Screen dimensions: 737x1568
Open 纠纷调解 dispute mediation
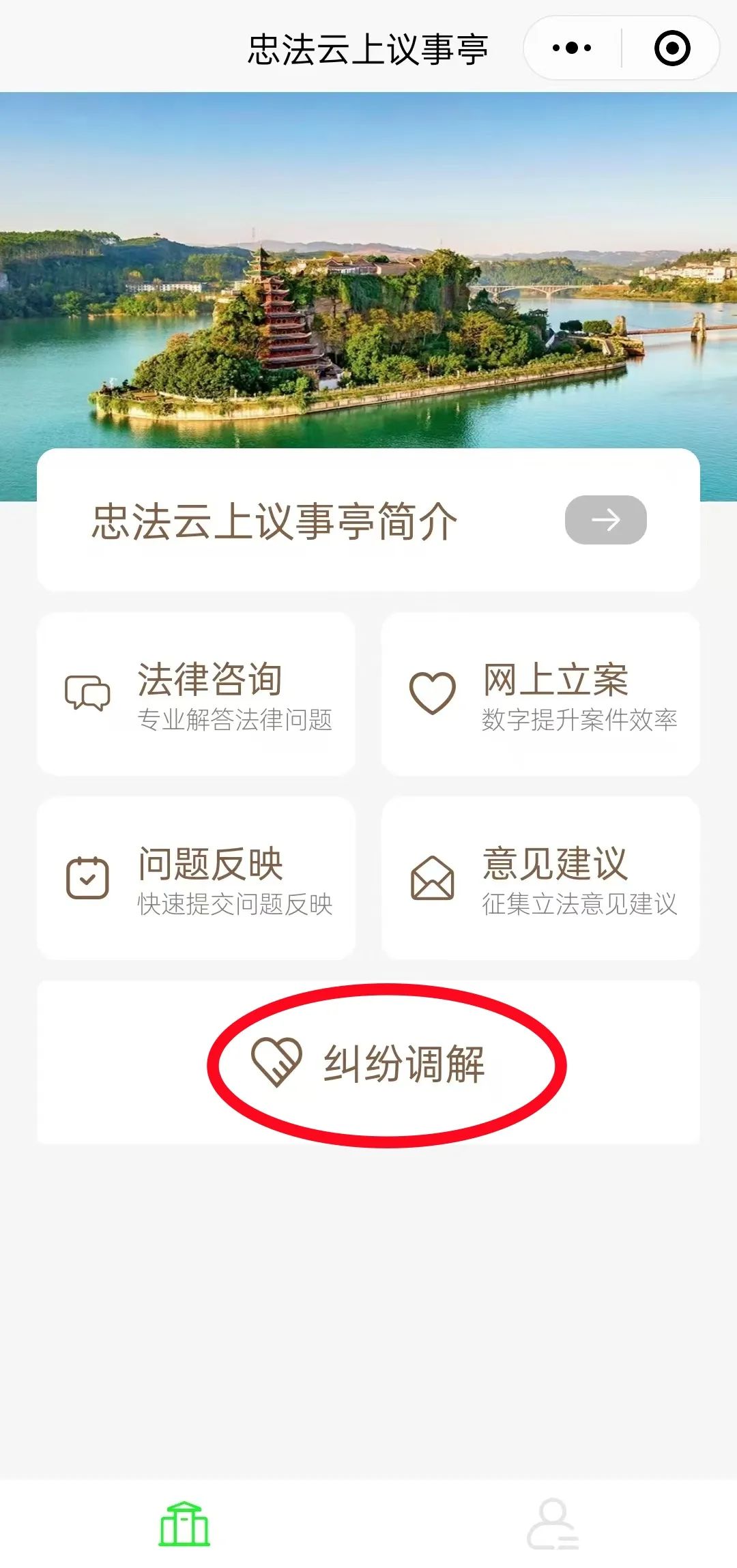(x=369, y=1063)
